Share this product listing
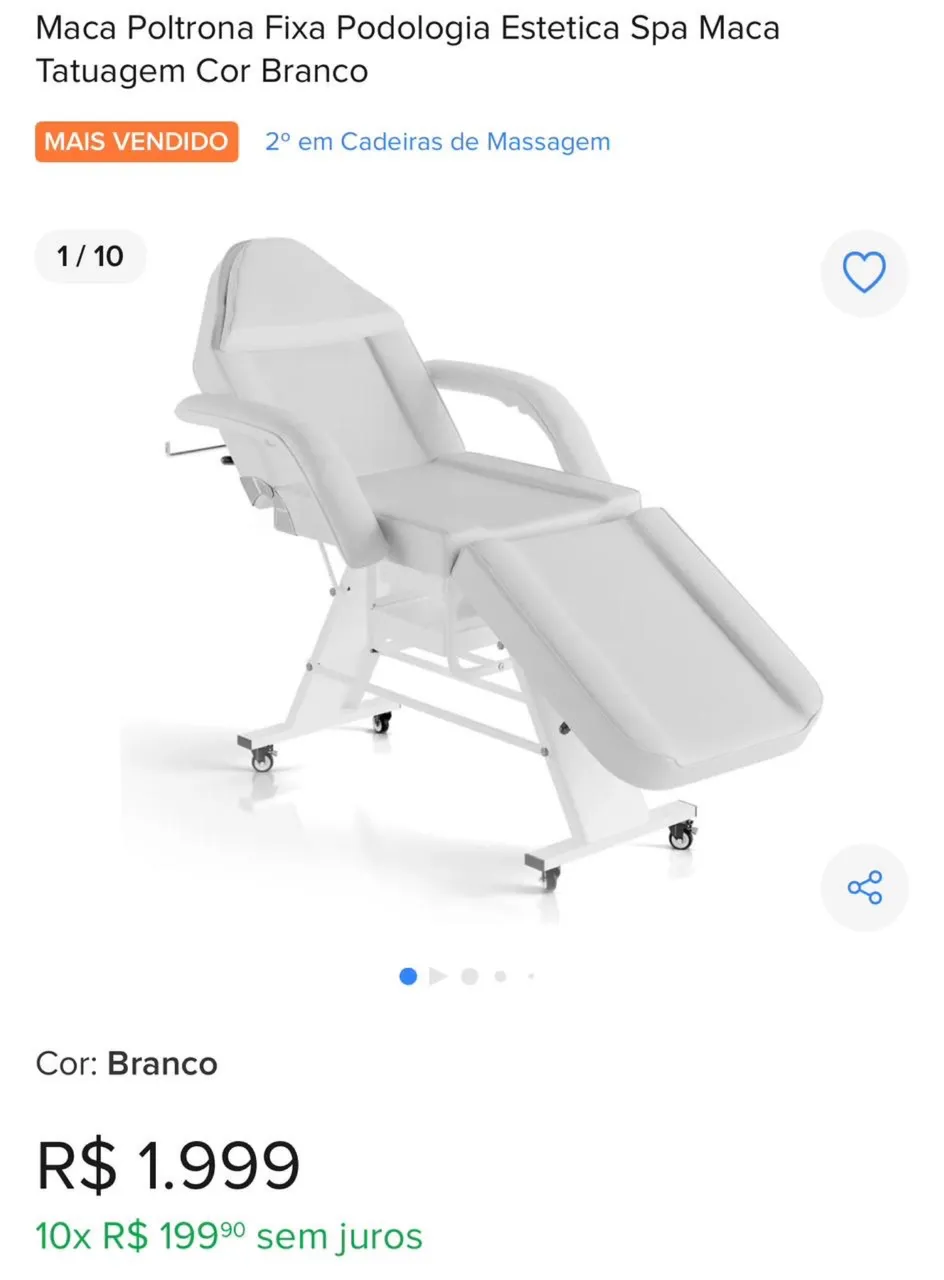The width and height of the screenshot is (944, 1280). click(x=864, y=887)
